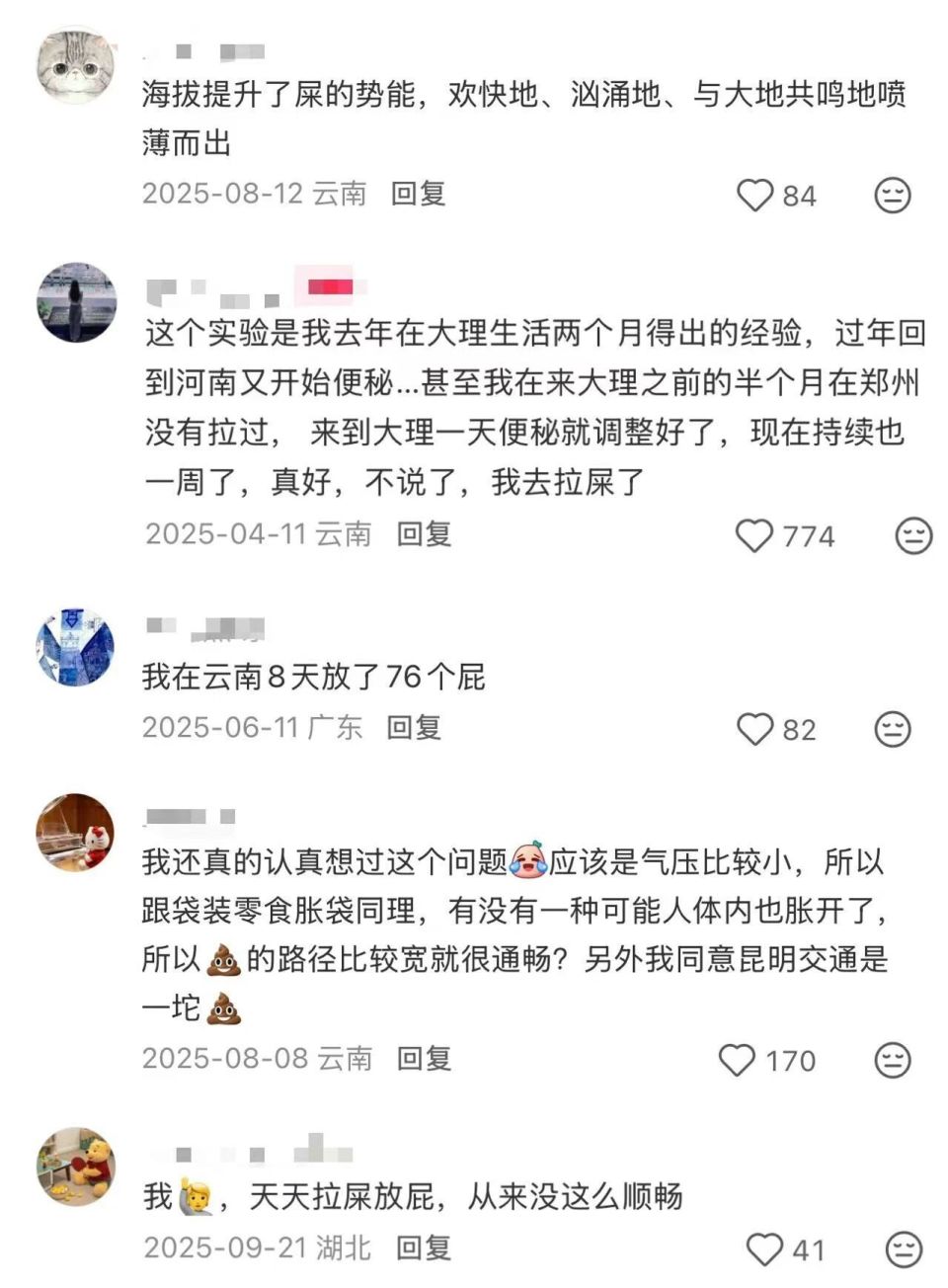Like the comment with 170 likes
Screen dimensions: 948x1288
[737, 1060]
